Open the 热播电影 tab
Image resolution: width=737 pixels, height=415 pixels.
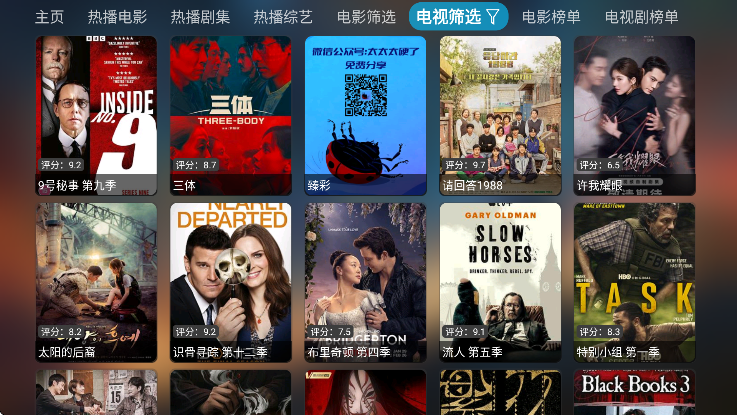[x=117, y=17]
